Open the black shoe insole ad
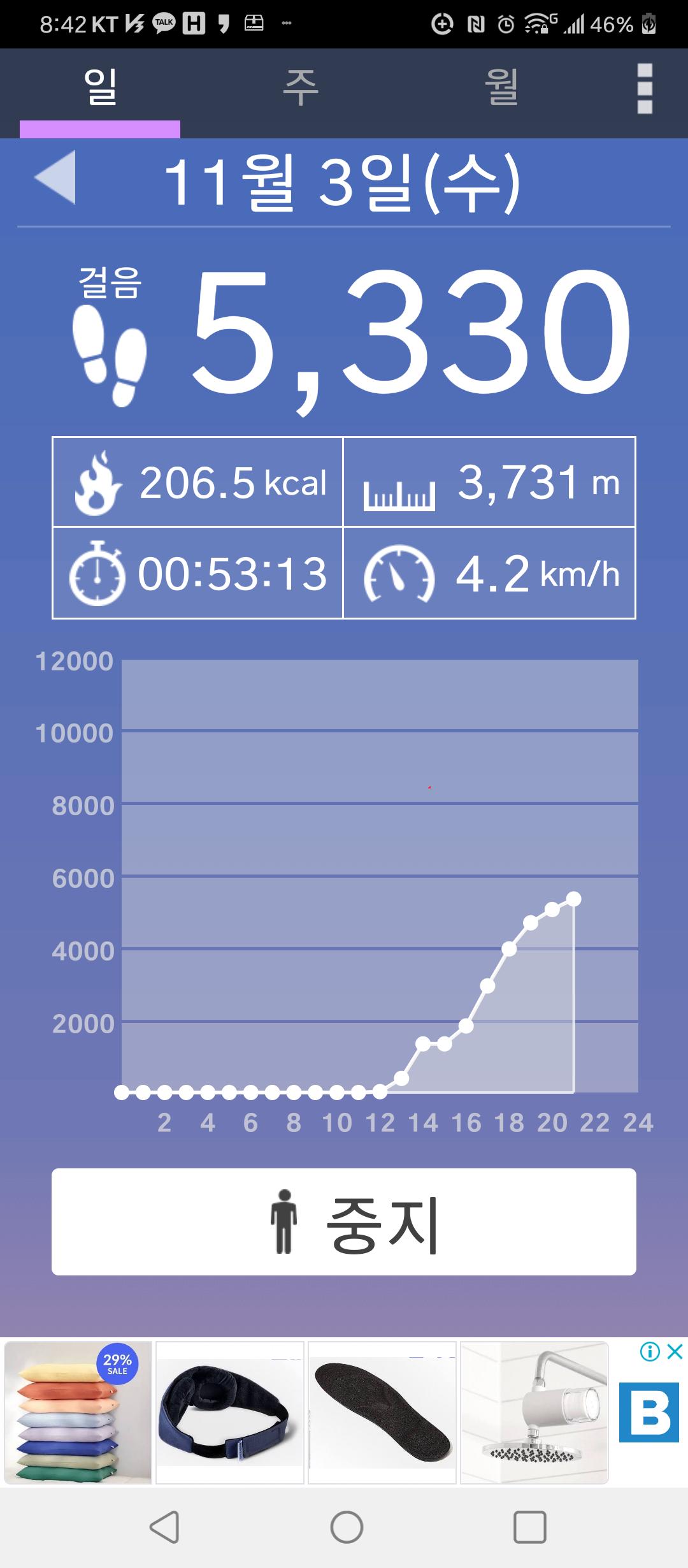Image resolution: width=688 pixels, height=1568 pixels. coord(382,1412)
